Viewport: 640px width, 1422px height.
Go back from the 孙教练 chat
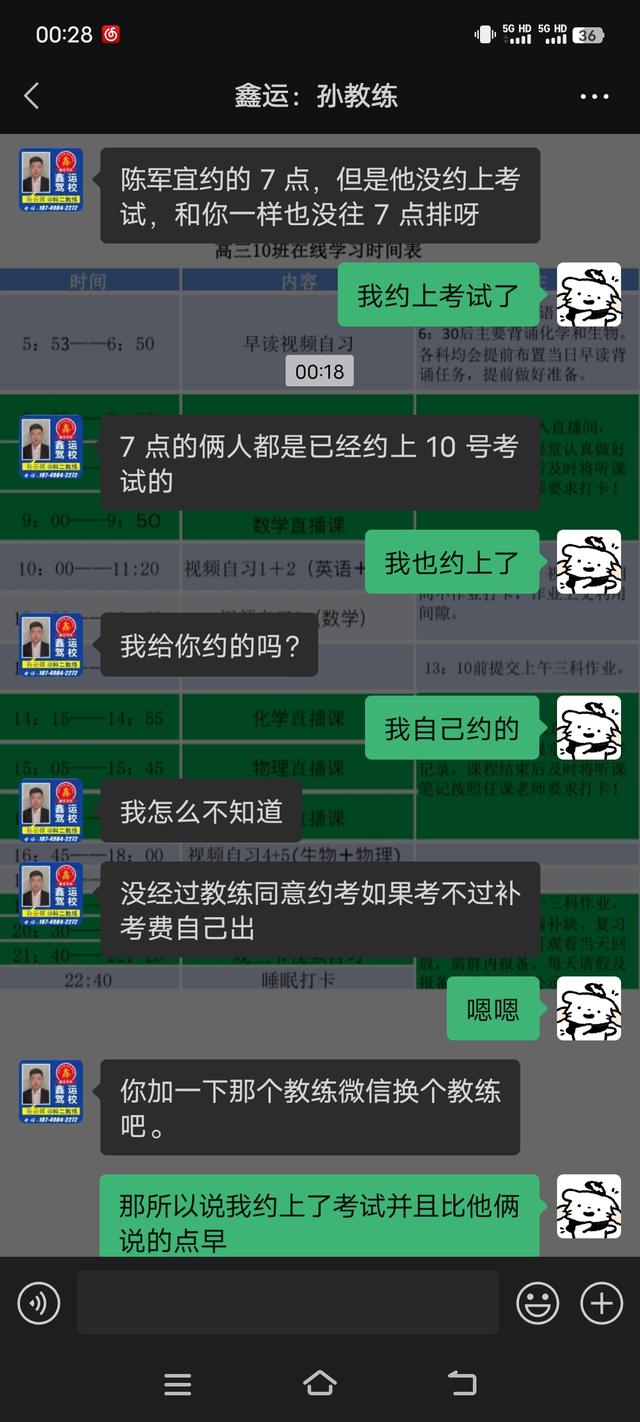pyautogui.click(x=32, y=96)
